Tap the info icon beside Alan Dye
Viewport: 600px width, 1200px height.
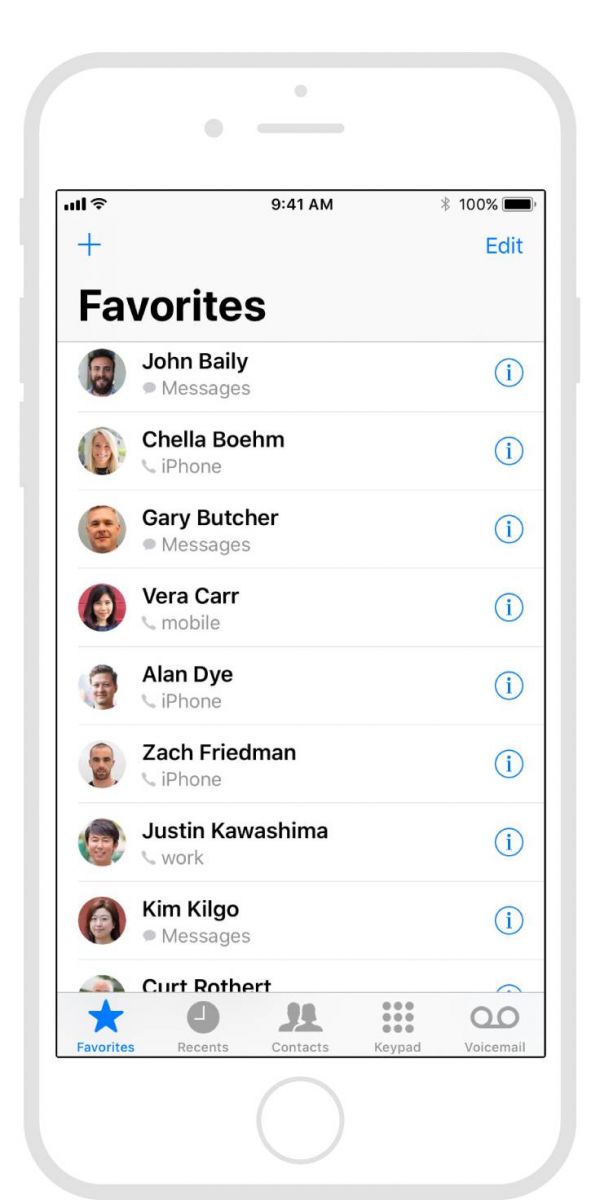coord(509,685)
